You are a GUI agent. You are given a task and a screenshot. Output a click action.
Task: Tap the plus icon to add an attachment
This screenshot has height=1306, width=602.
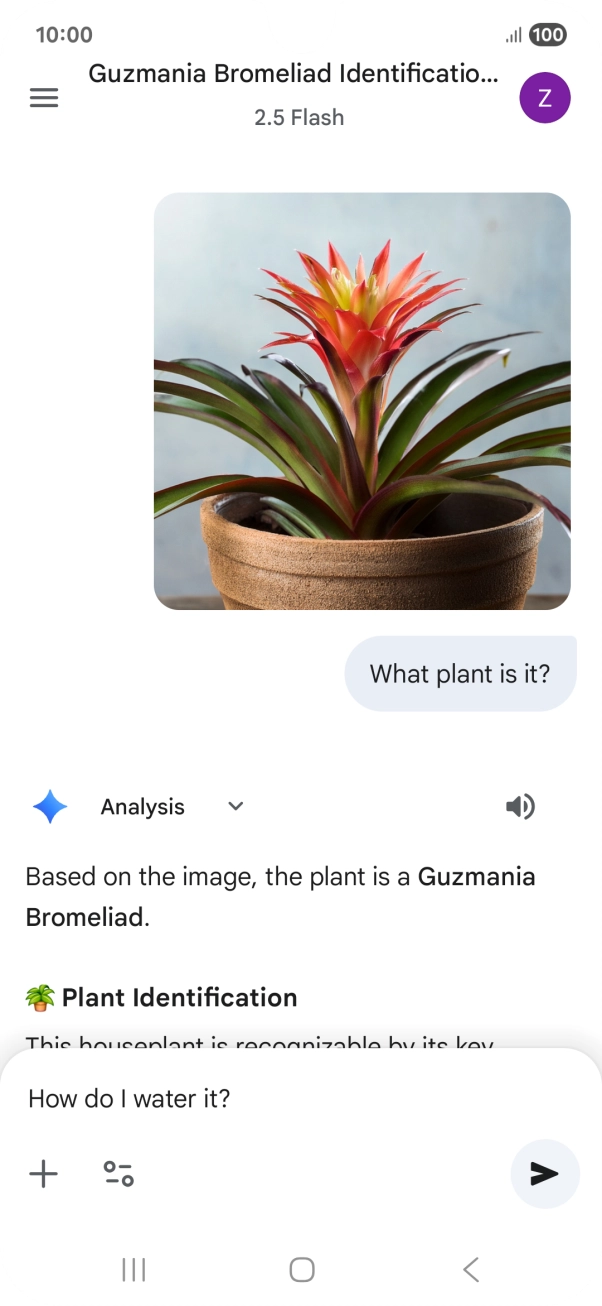point(44,1174)
